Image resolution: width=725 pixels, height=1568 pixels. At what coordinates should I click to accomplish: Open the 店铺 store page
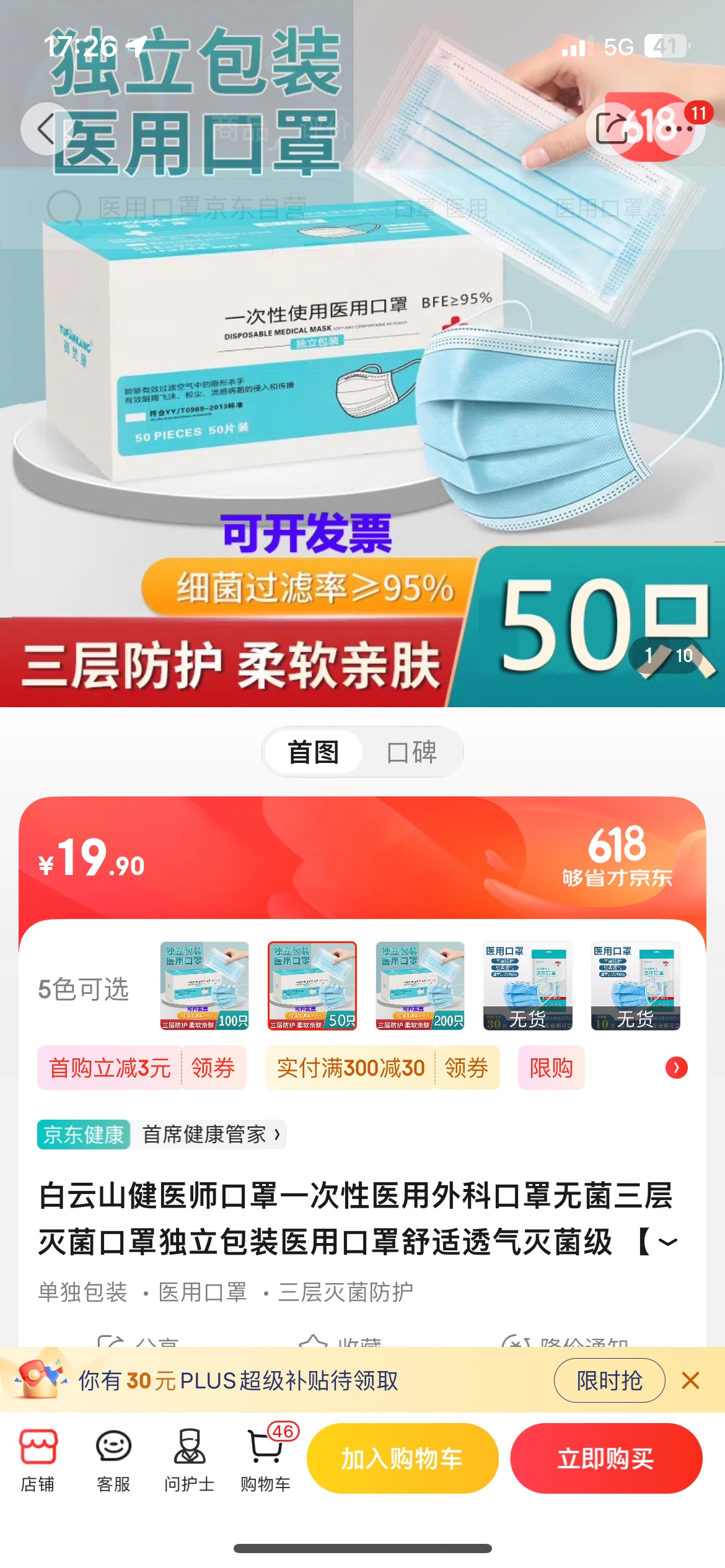pos(38,1459)
